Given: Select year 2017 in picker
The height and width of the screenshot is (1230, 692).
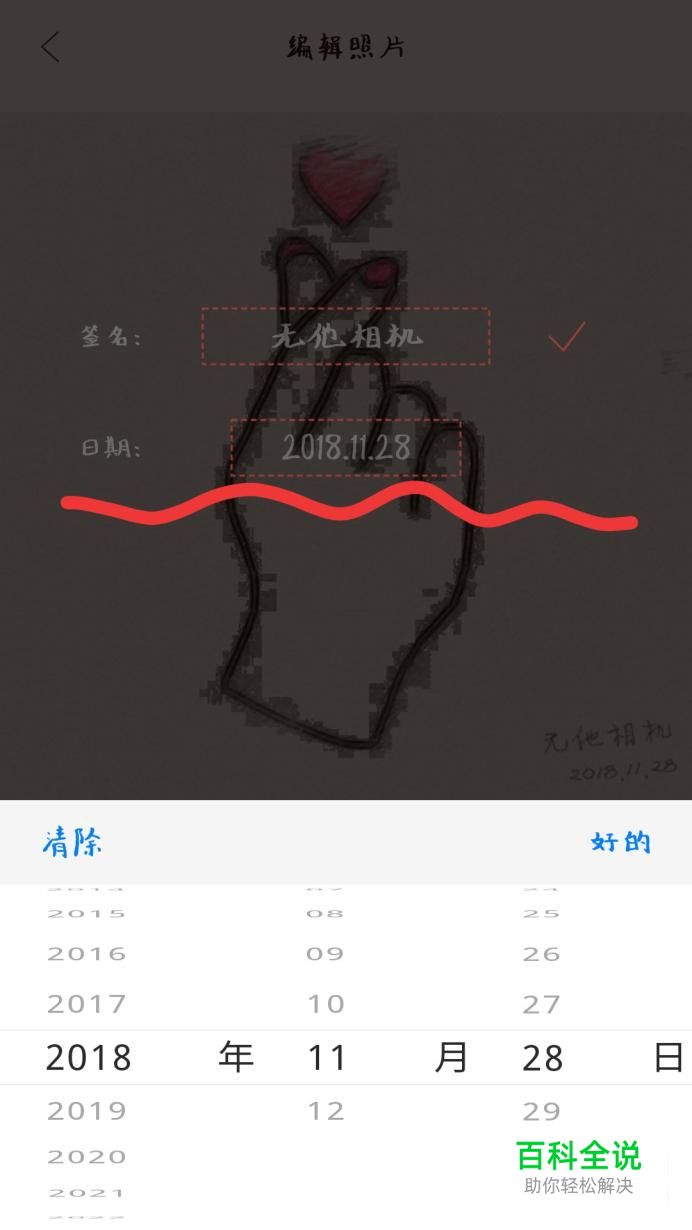Looking at the screenshot, I should pyautogui.click(x=87, y=1004).
